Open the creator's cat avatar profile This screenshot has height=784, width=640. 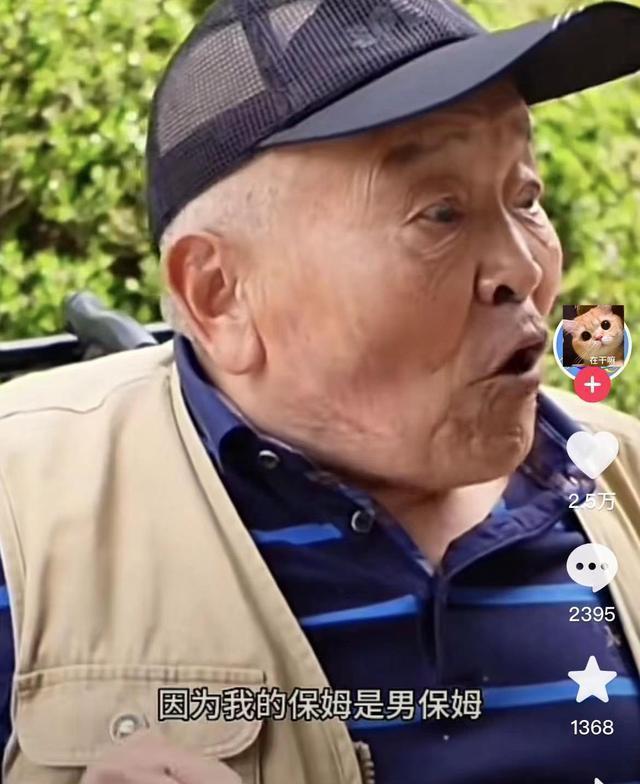point(592,338)
